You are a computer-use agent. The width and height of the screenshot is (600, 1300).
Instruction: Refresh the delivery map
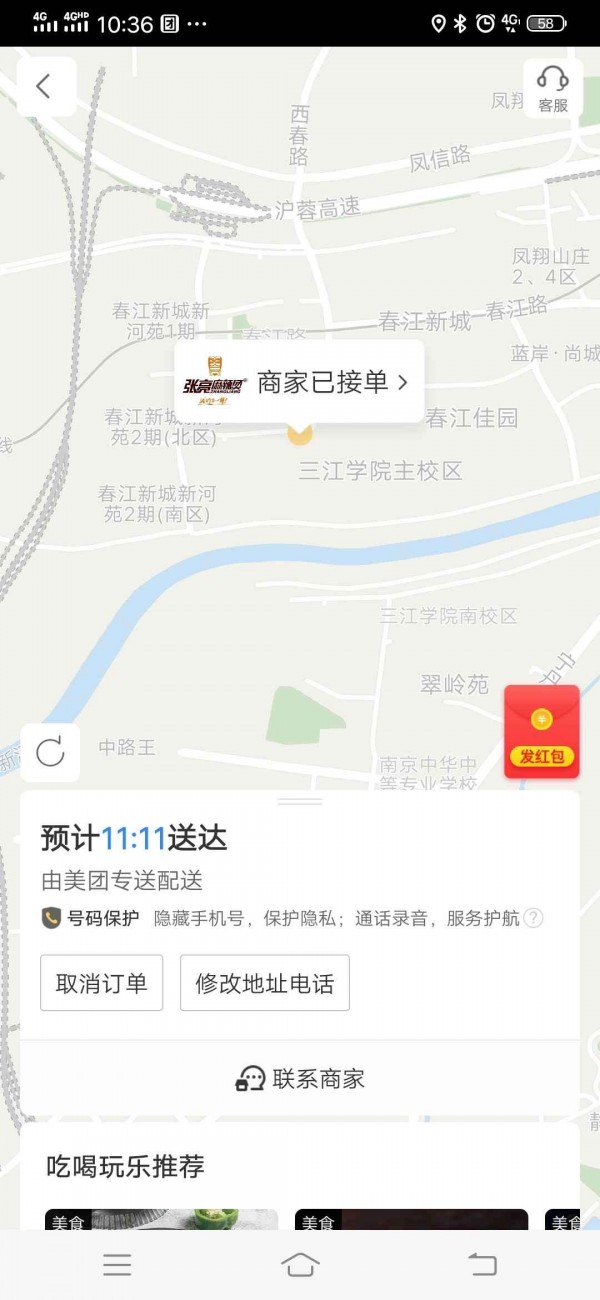pyautogui.click(x=50, y=752)
